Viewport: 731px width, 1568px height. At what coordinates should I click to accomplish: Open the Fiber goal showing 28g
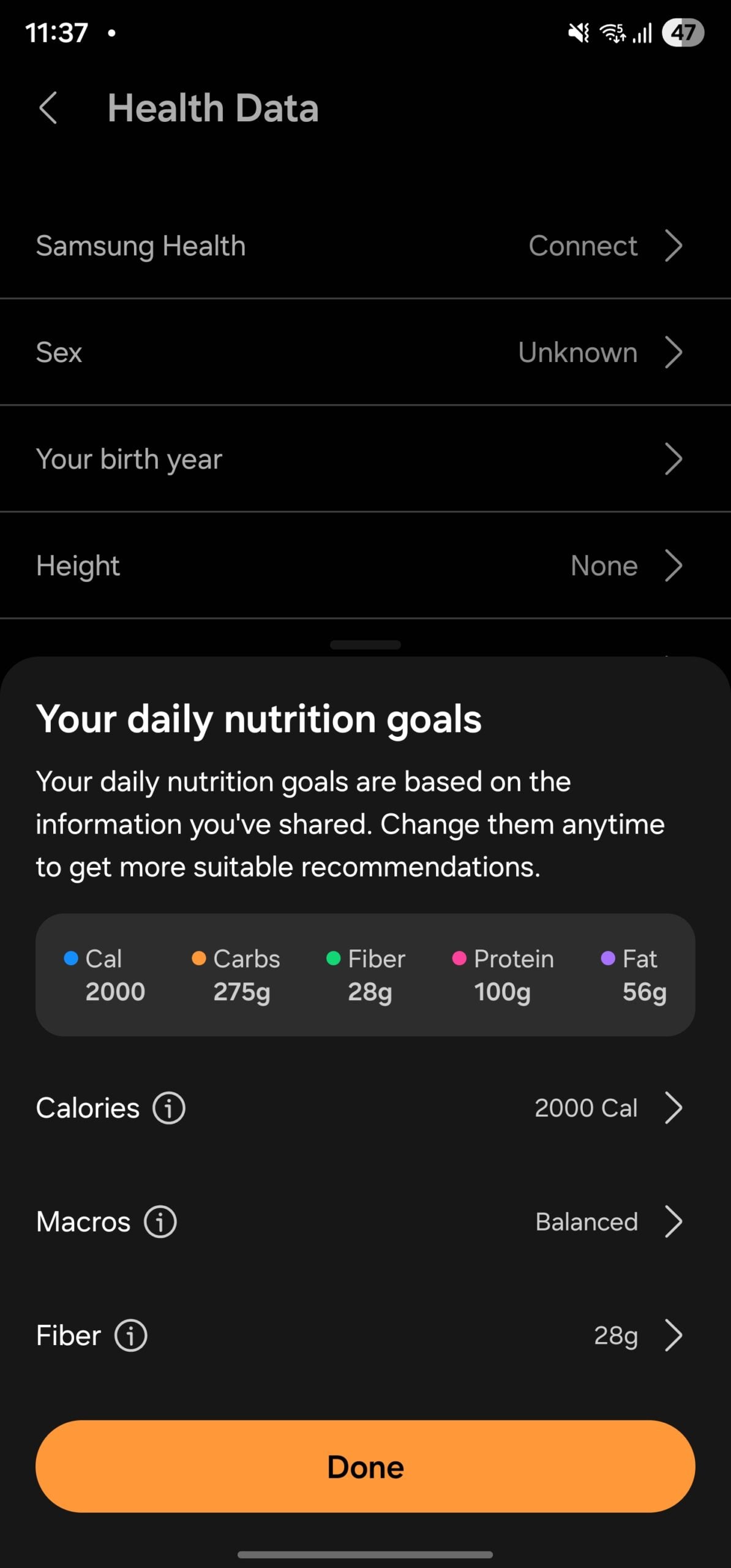tap(365, 1335)
